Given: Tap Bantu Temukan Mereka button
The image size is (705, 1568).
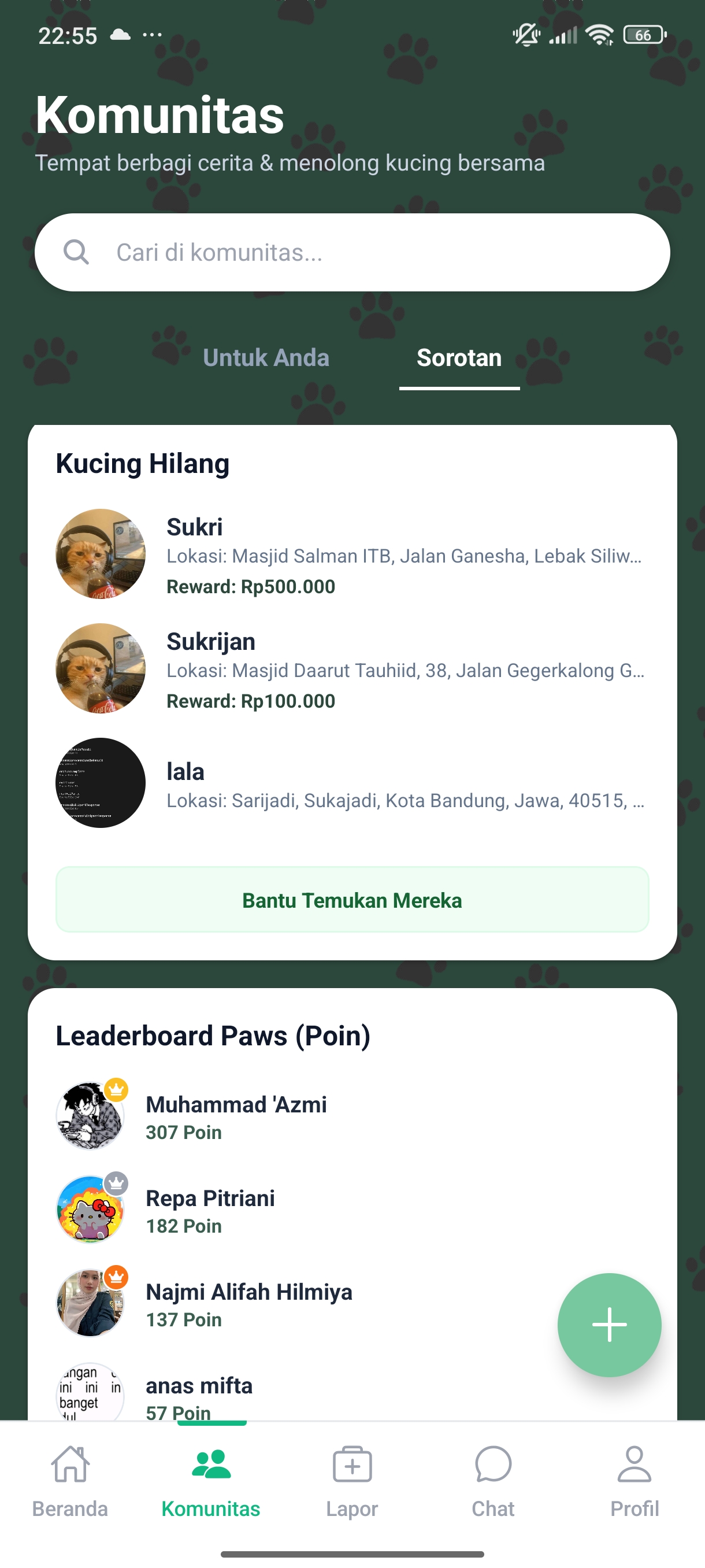Looking at the screenshot, I should pyautogui.click(x=352, y=900).
